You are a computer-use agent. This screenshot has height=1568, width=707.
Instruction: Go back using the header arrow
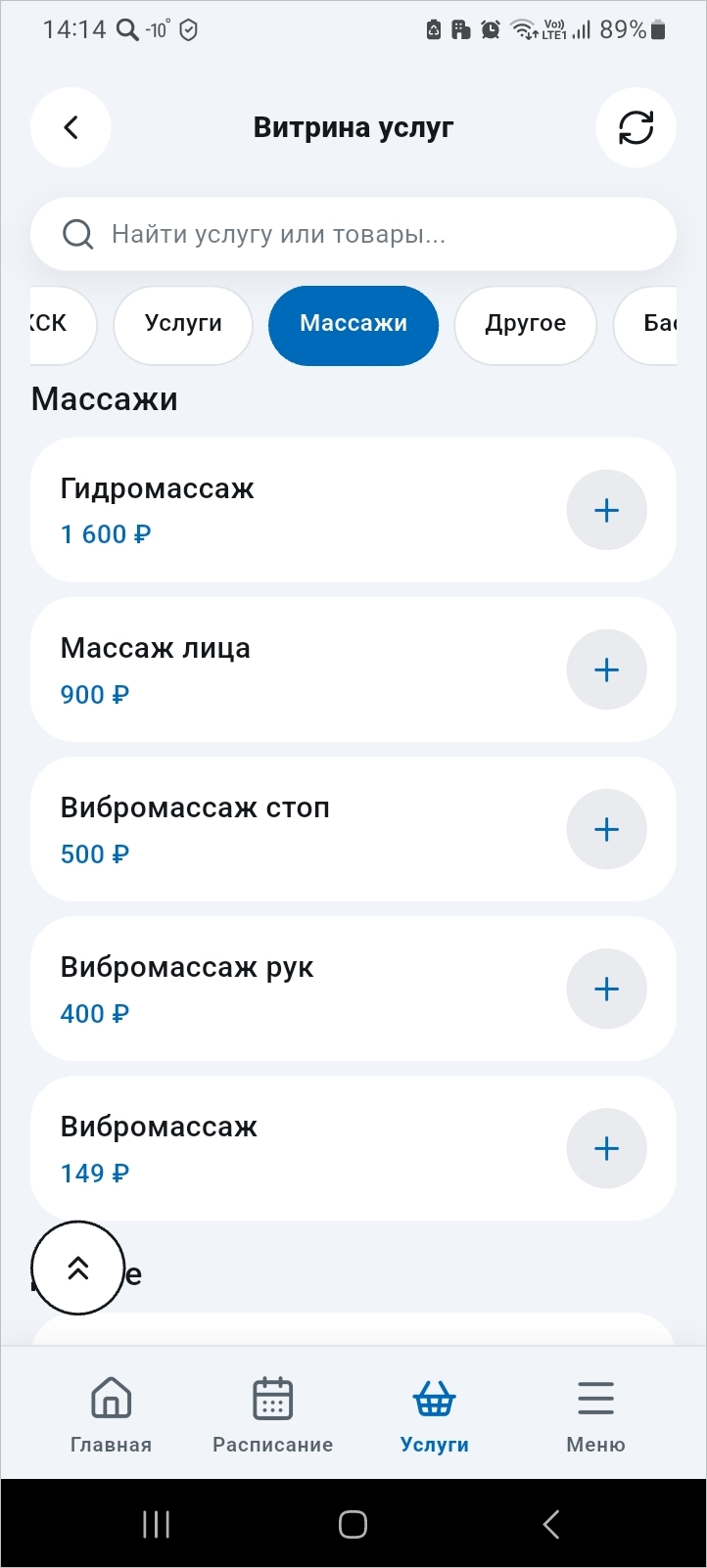pos(71,127)
